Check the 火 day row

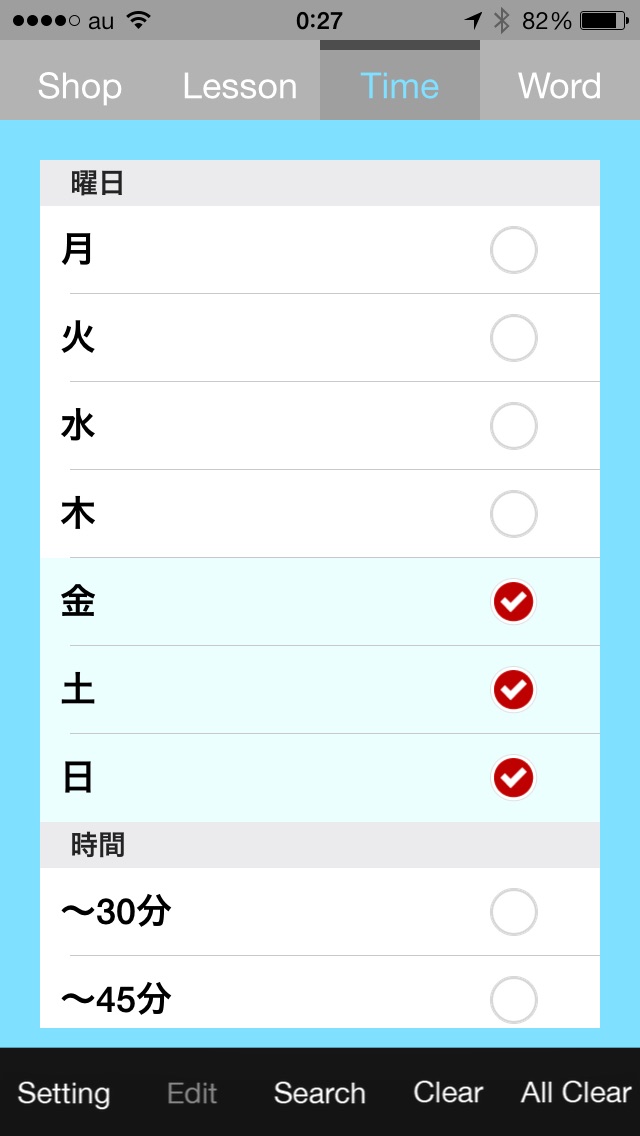[x=320, y=338]
